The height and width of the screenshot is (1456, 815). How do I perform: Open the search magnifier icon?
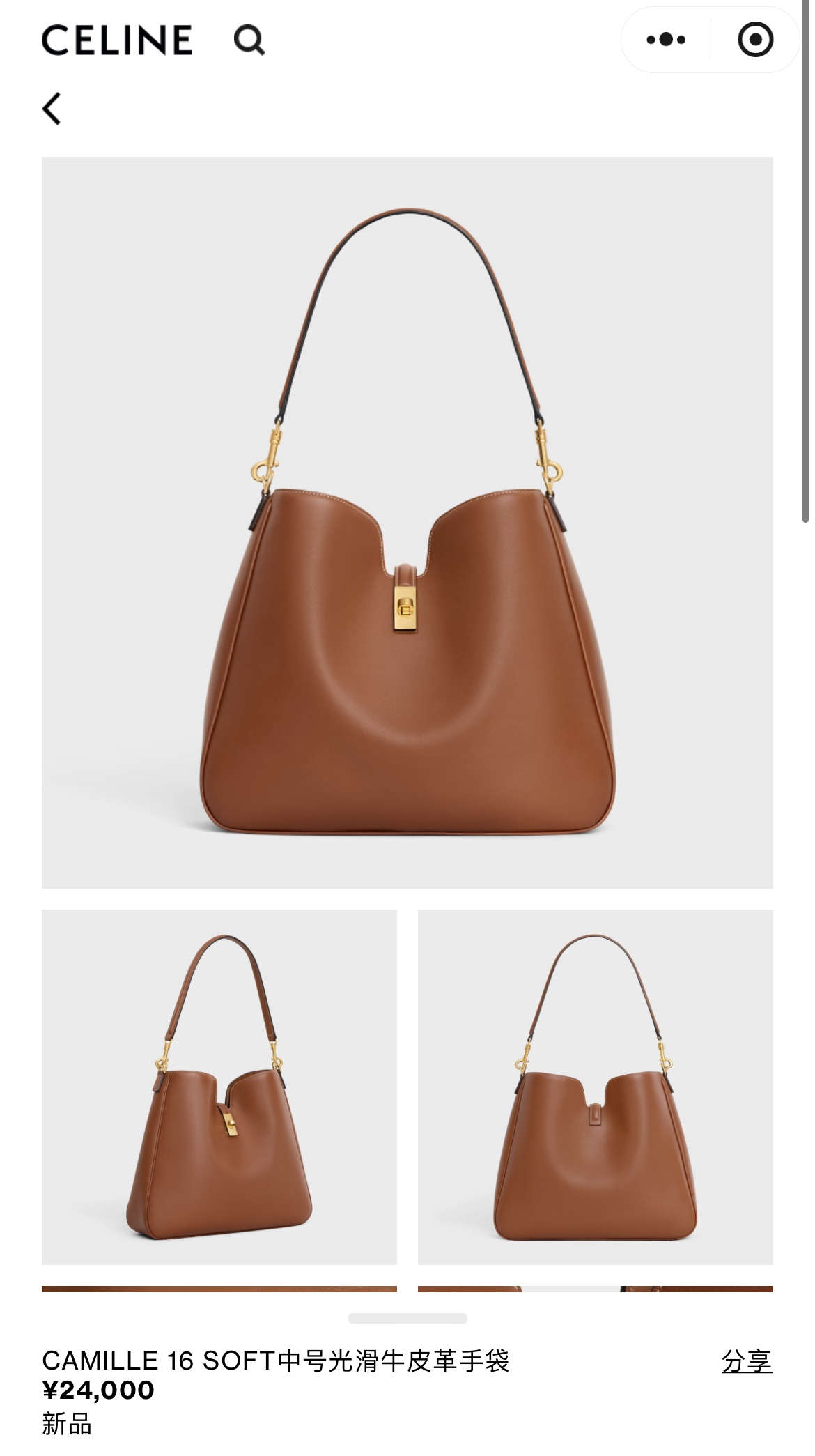249,40
